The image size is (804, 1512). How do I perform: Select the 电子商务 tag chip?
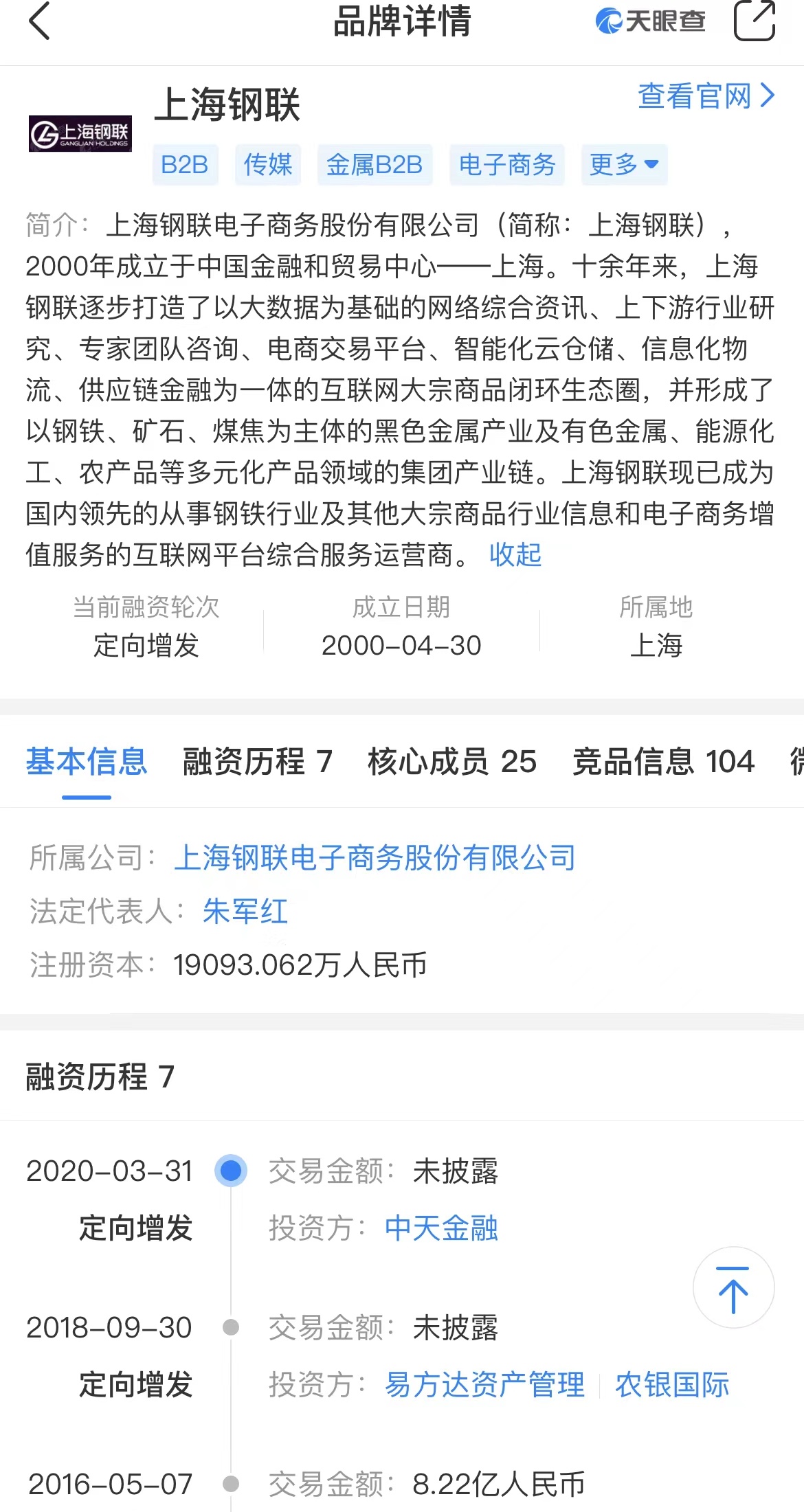(506, 165)
